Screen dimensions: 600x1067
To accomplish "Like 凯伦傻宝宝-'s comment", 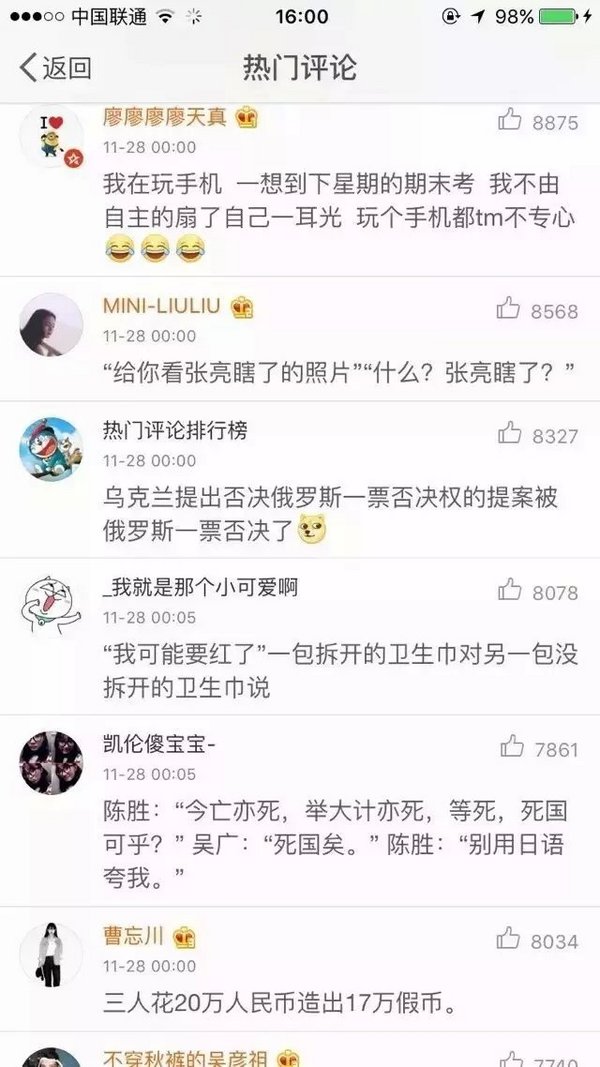I will pyautogui.click(x=511, y=747).
